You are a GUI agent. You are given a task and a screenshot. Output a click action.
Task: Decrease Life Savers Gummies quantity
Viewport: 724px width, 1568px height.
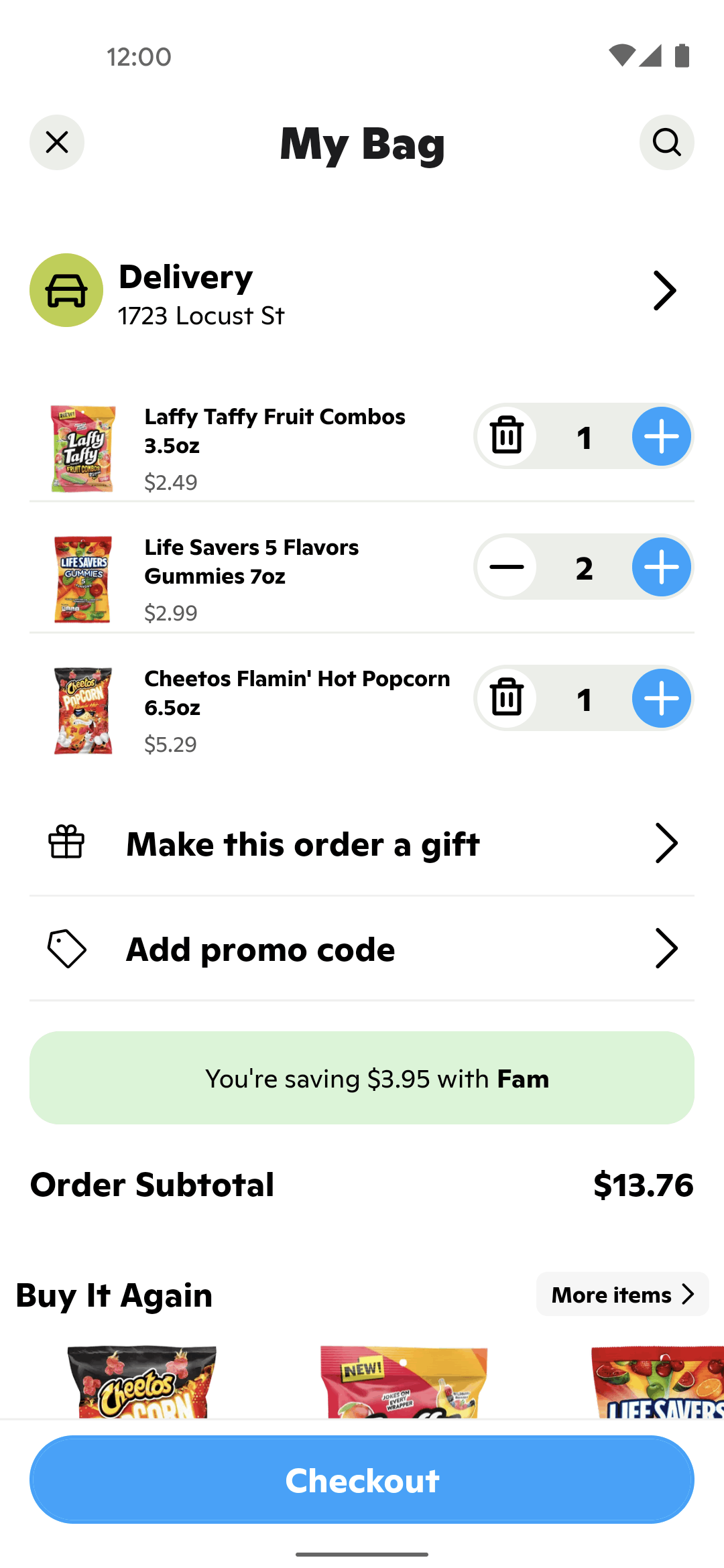point(507,567)
